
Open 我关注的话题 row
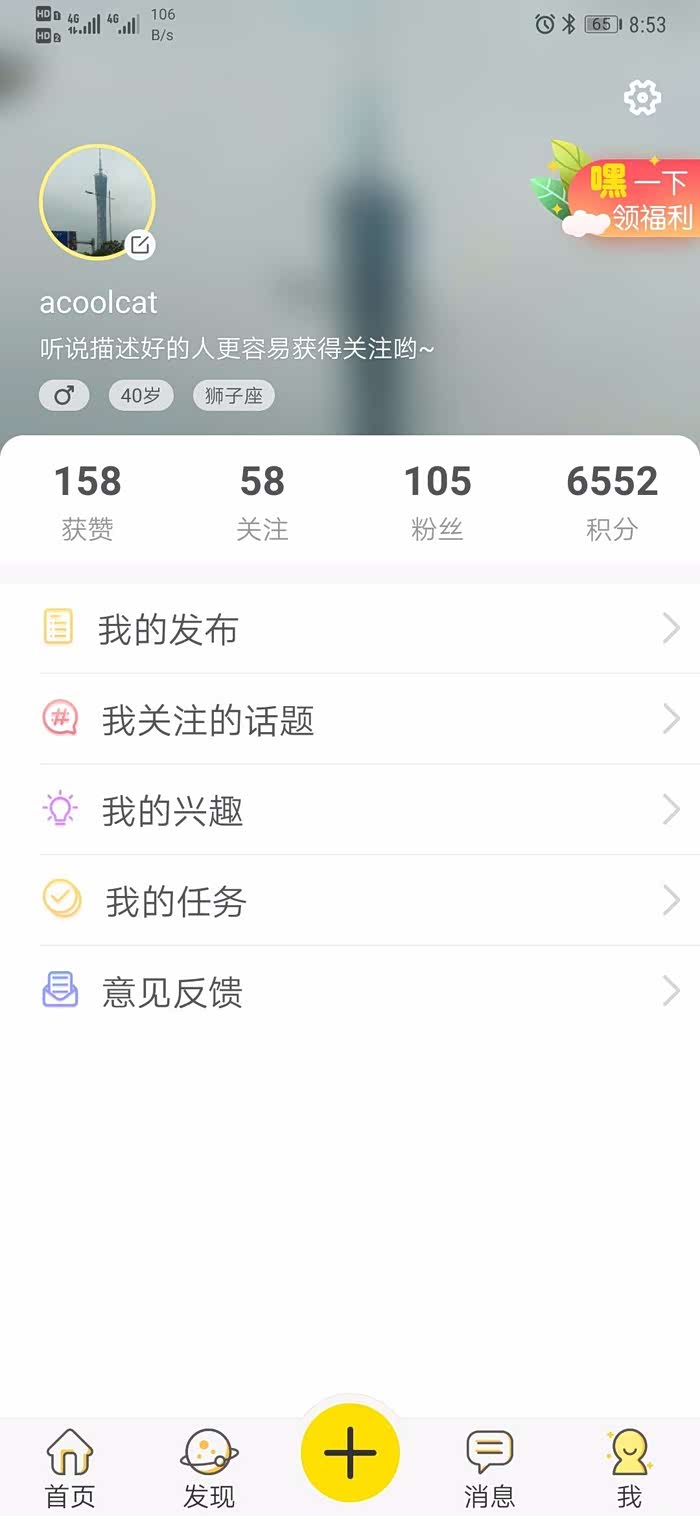click(350, 719)
